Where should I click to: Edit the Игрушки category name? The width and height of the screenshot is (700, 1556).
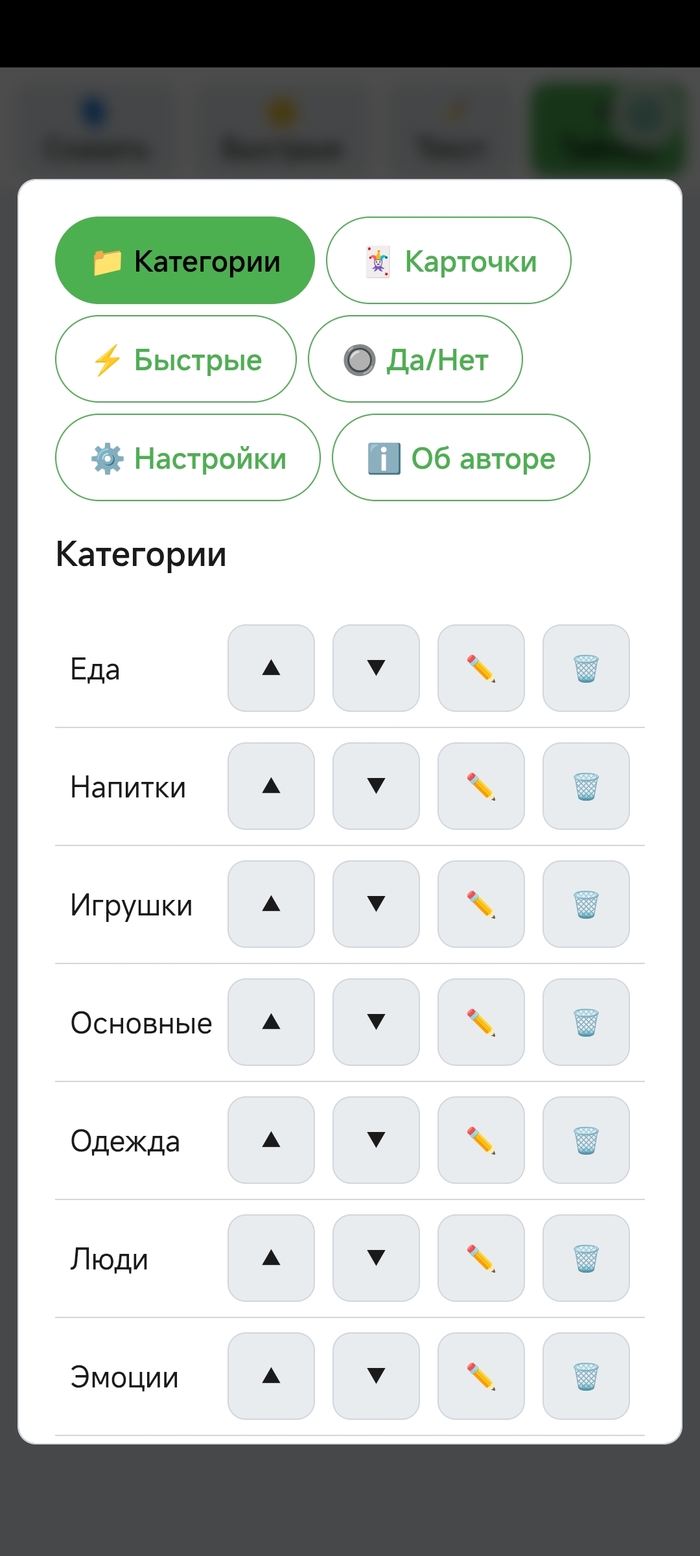(481, 904)
